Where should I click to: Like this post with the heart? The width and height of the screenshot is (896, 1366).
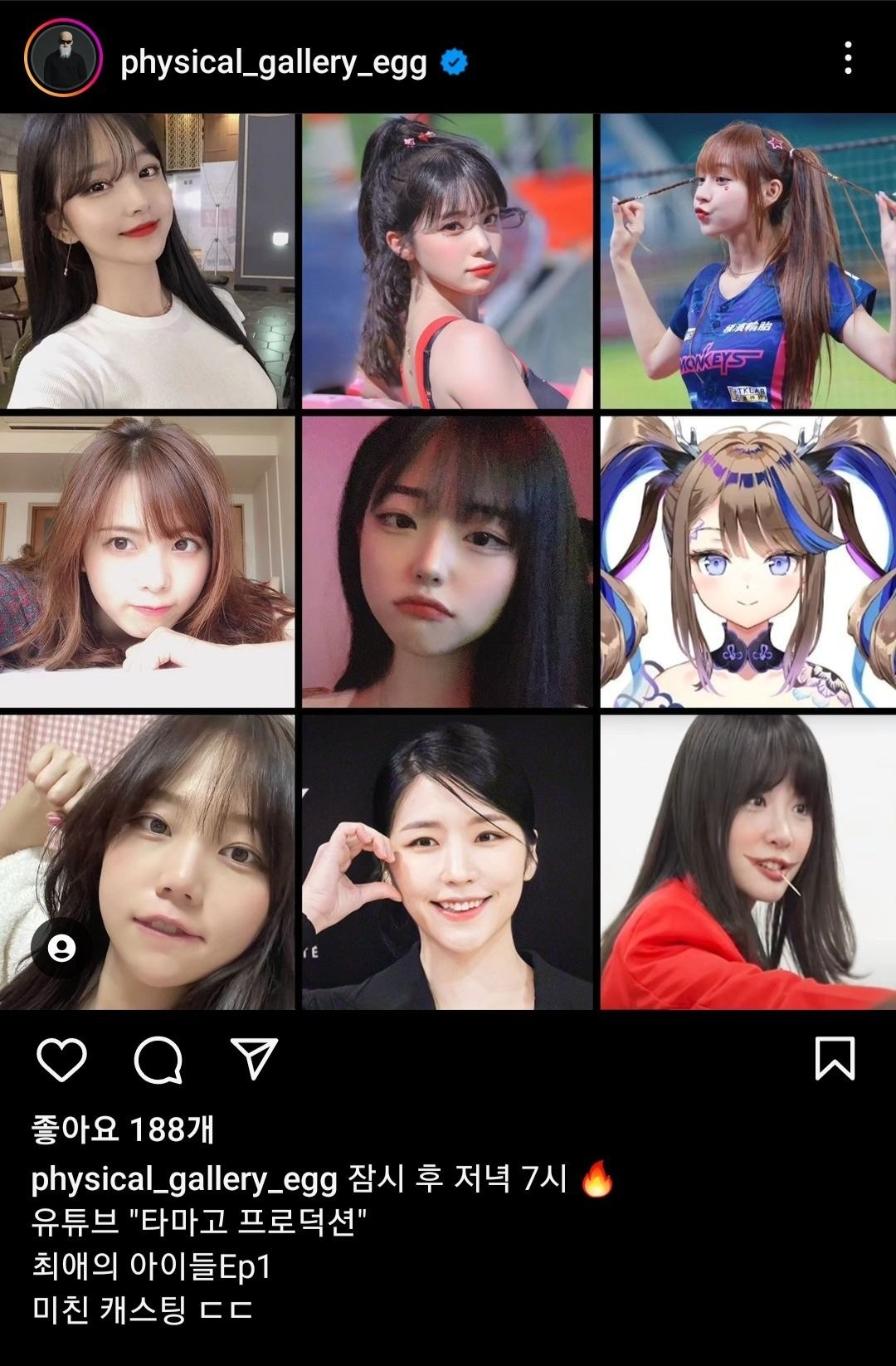click(62, 1059)
